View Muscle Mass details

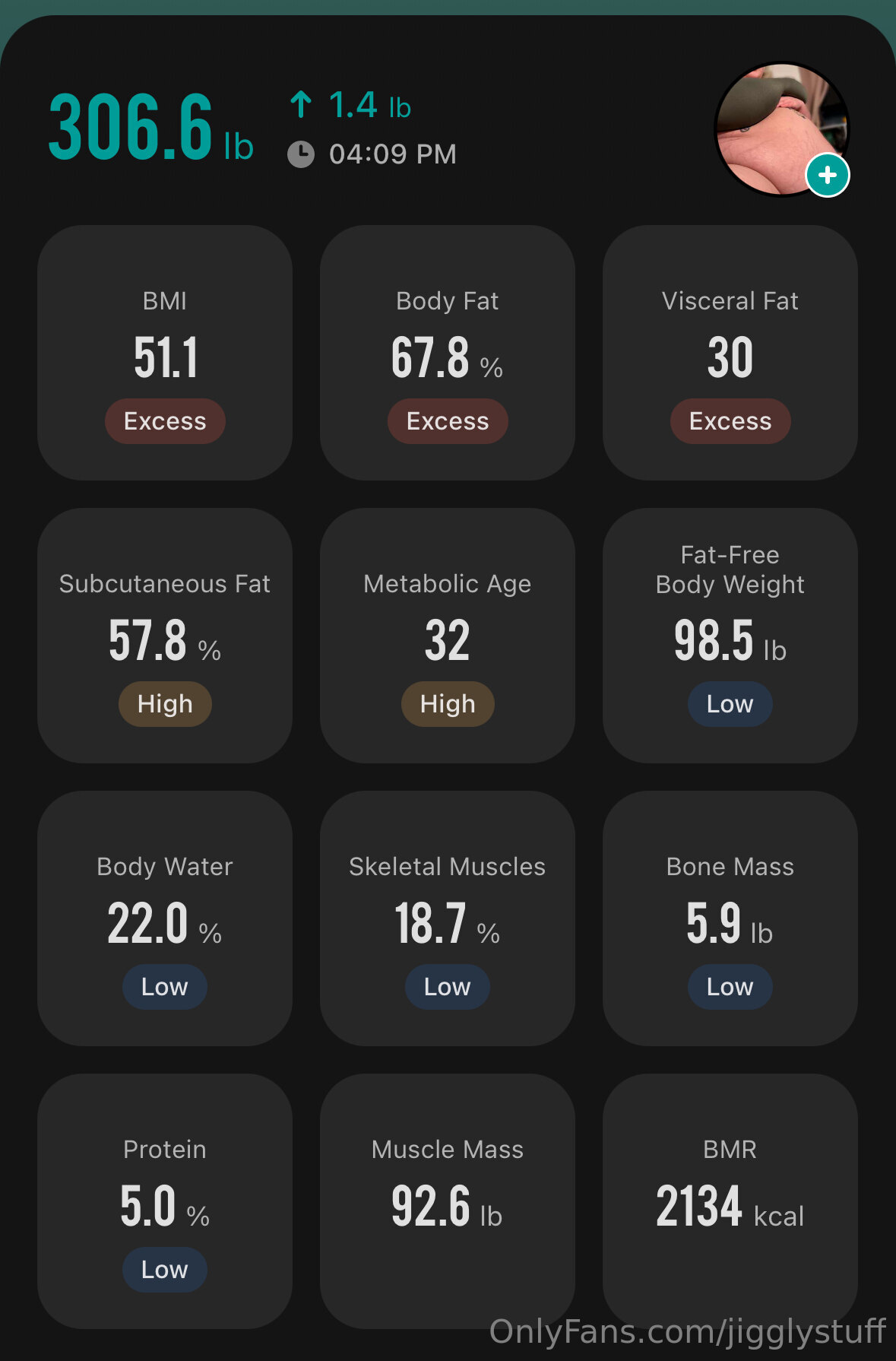(x=448, y=1201)
